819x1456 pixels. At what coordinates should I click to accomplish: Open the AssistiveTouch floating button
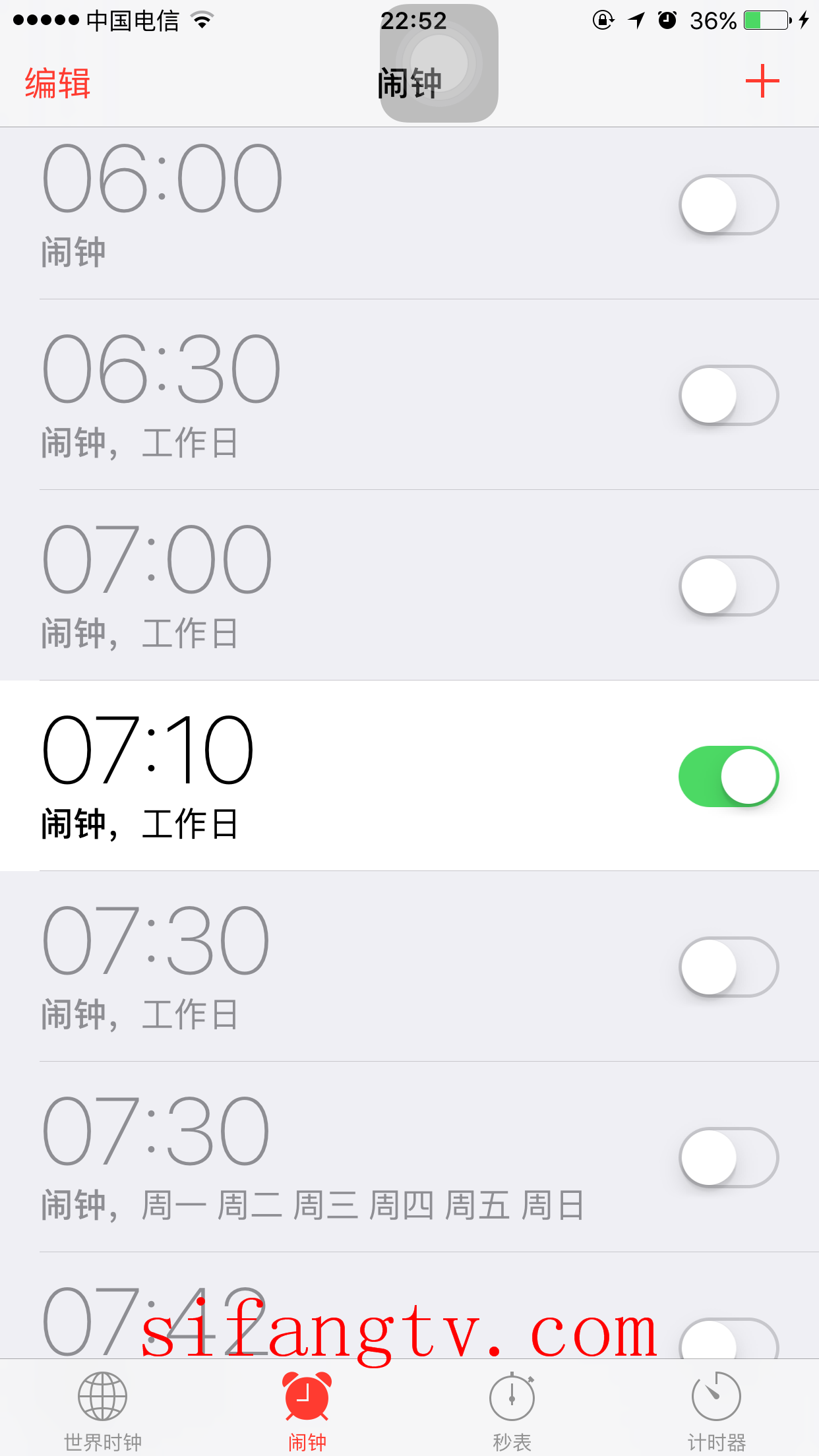click(439, 63)
